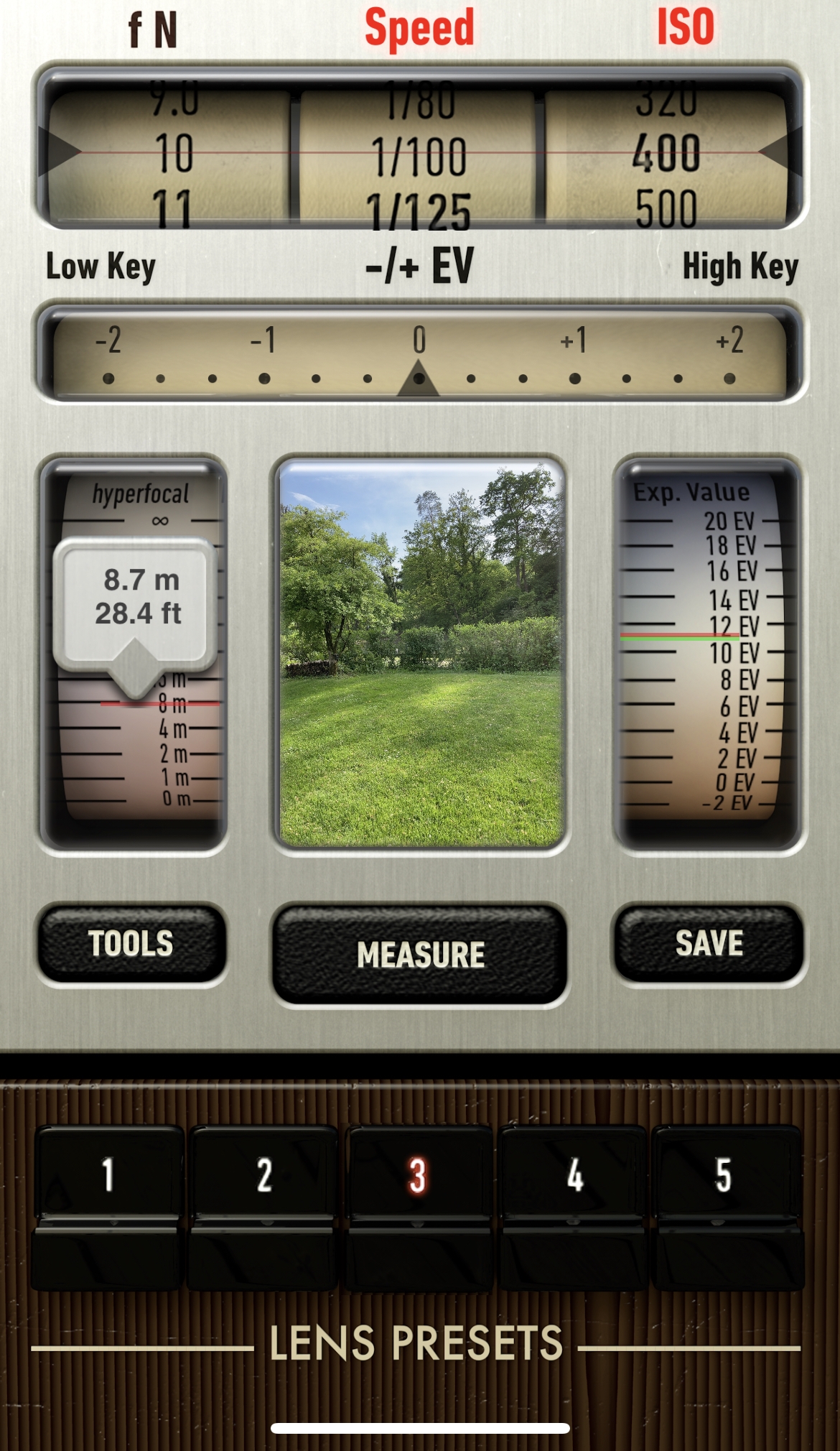This screenshot has width=840, height=1451.
Task: Tap the ISO label
Action: [686, 27]
